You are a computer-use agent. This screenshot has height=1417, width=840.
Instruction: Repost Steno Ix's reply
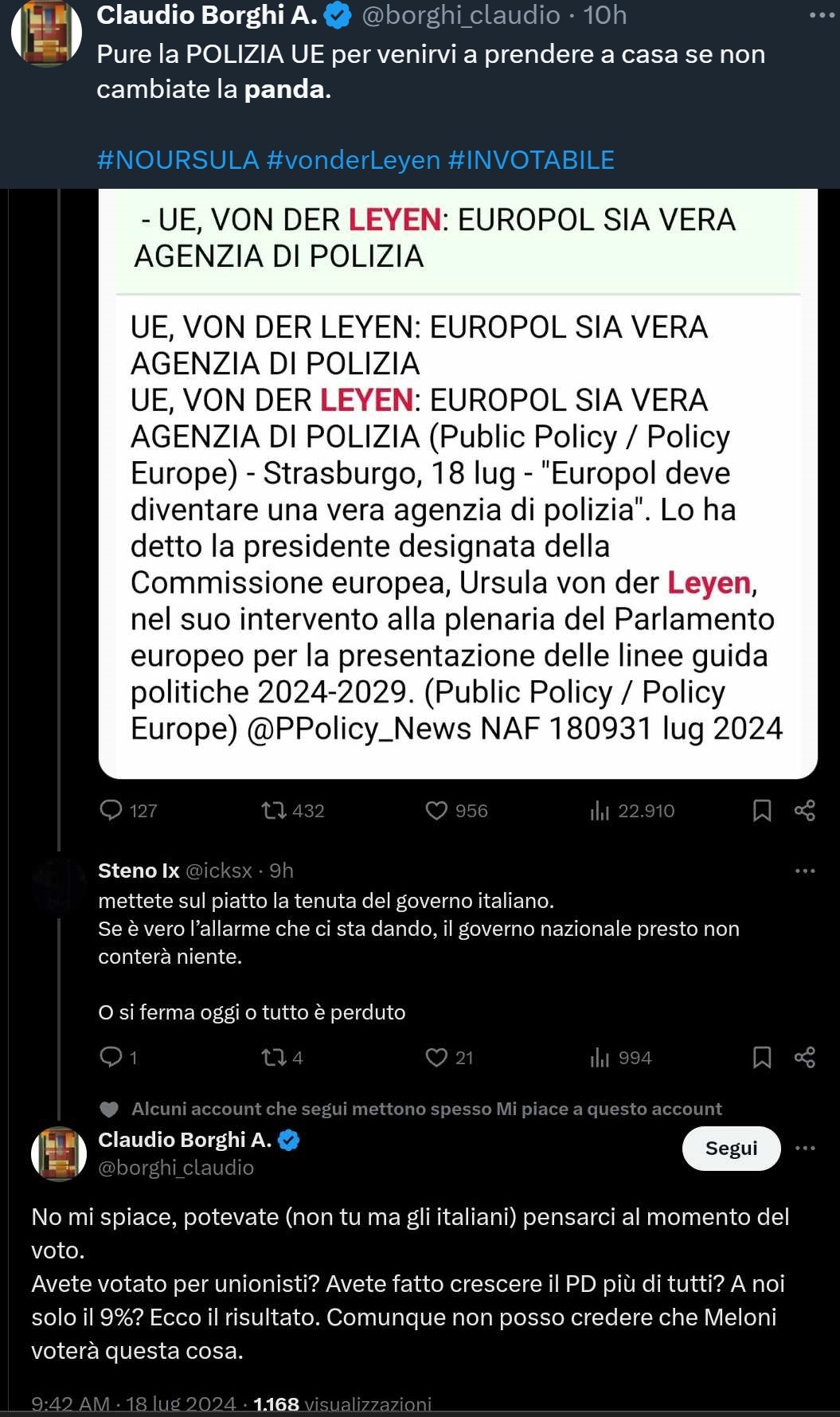(274, 1057)
